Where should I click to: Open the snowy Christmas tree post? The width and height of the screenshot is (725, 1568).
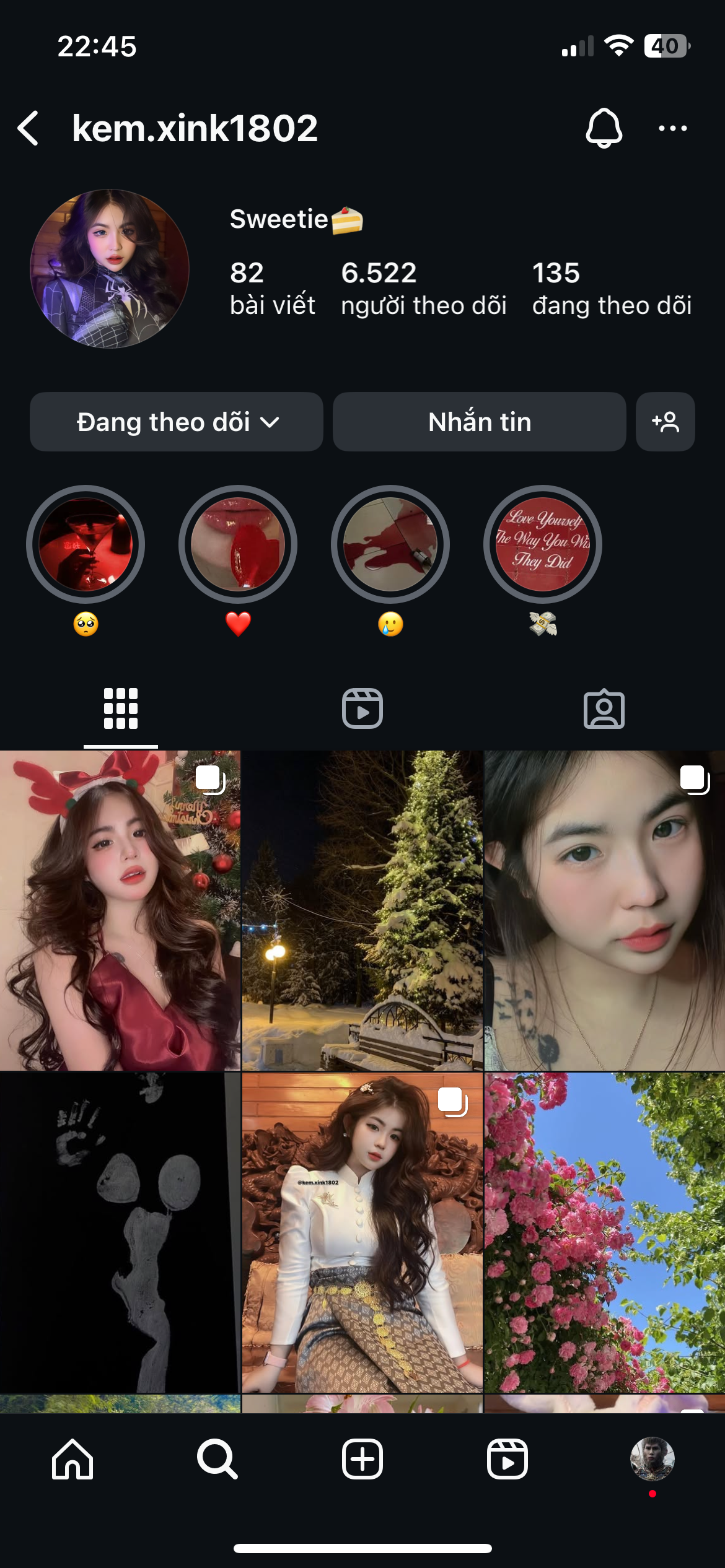[362, 910]
